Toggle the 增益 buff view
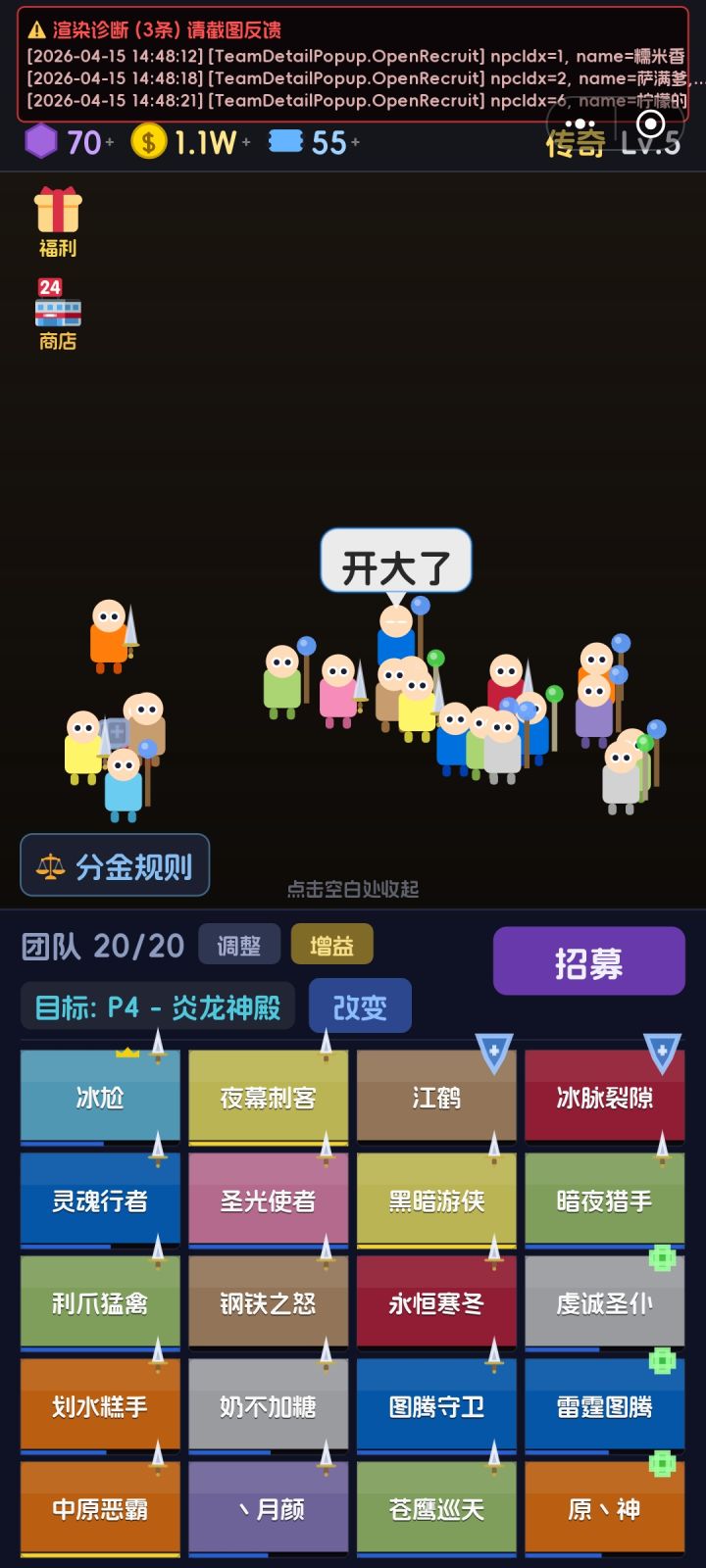706x1568 pixels. coord(331,944)
